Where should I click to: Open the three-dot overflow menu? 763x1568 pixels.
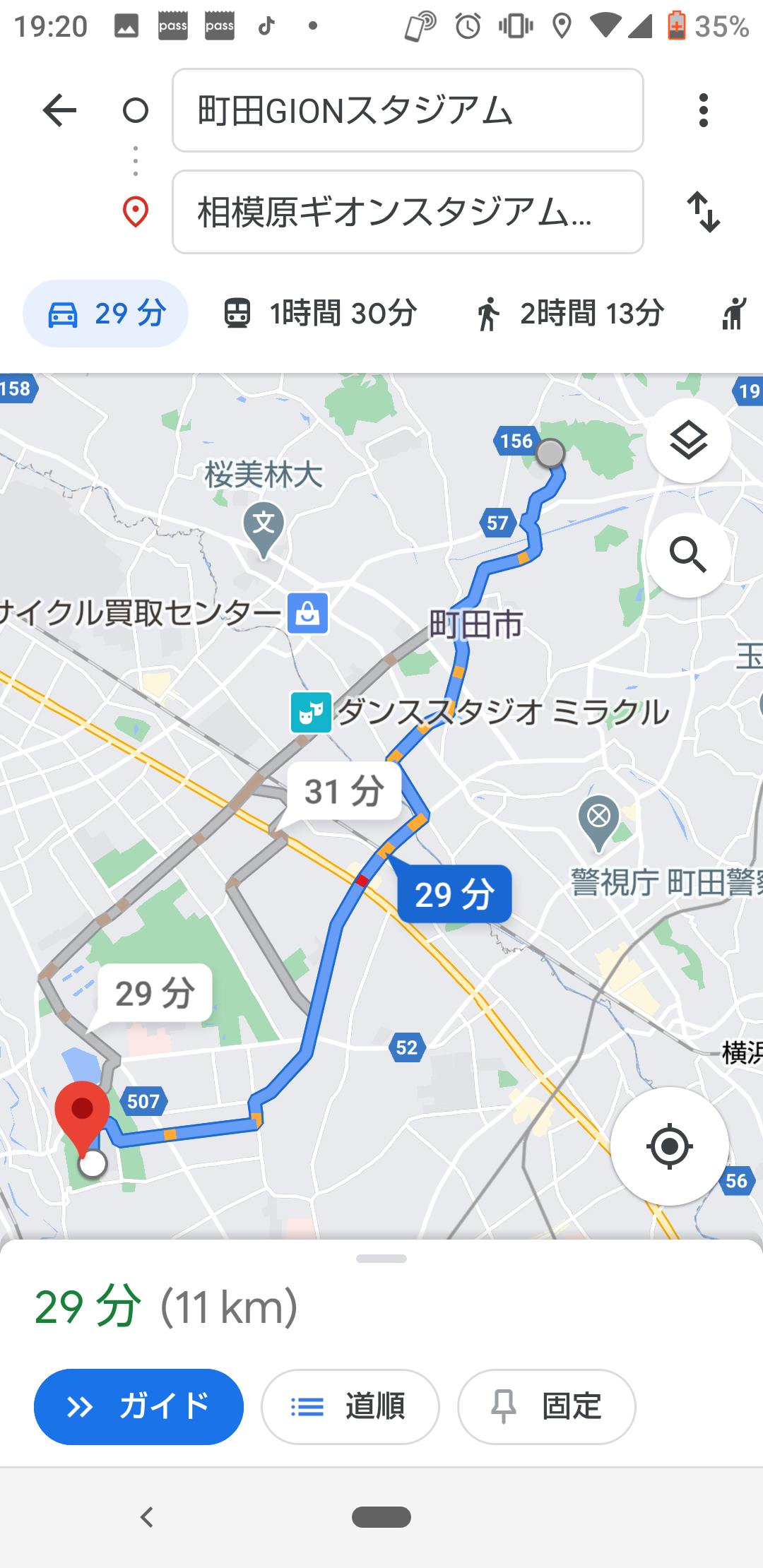[x=703, y=110]
